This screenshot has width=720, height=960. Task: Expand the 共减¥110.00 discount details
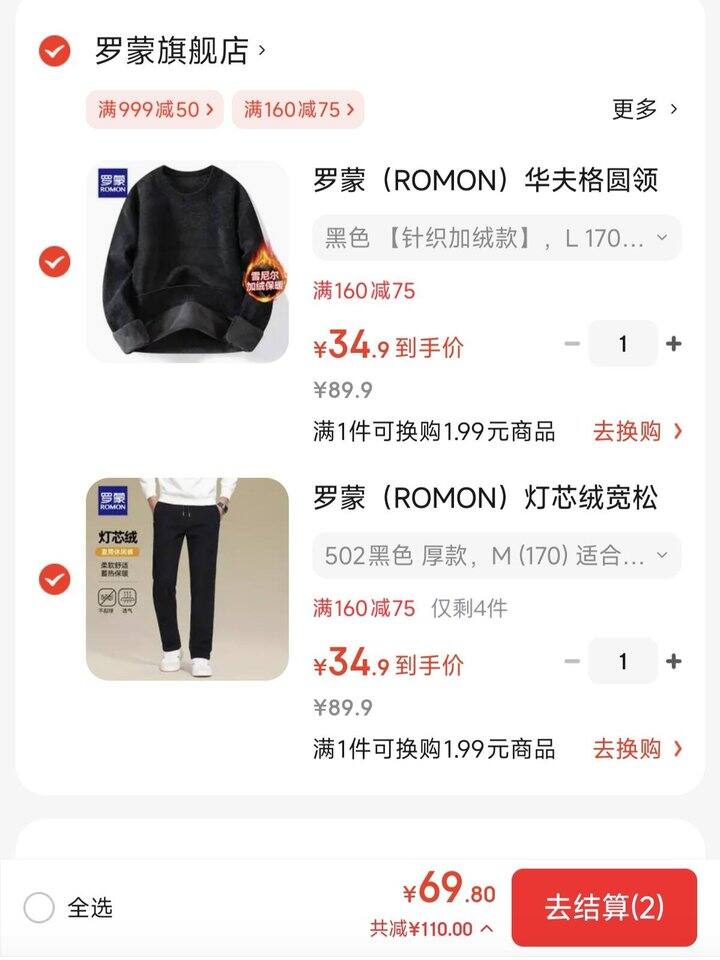431,929
